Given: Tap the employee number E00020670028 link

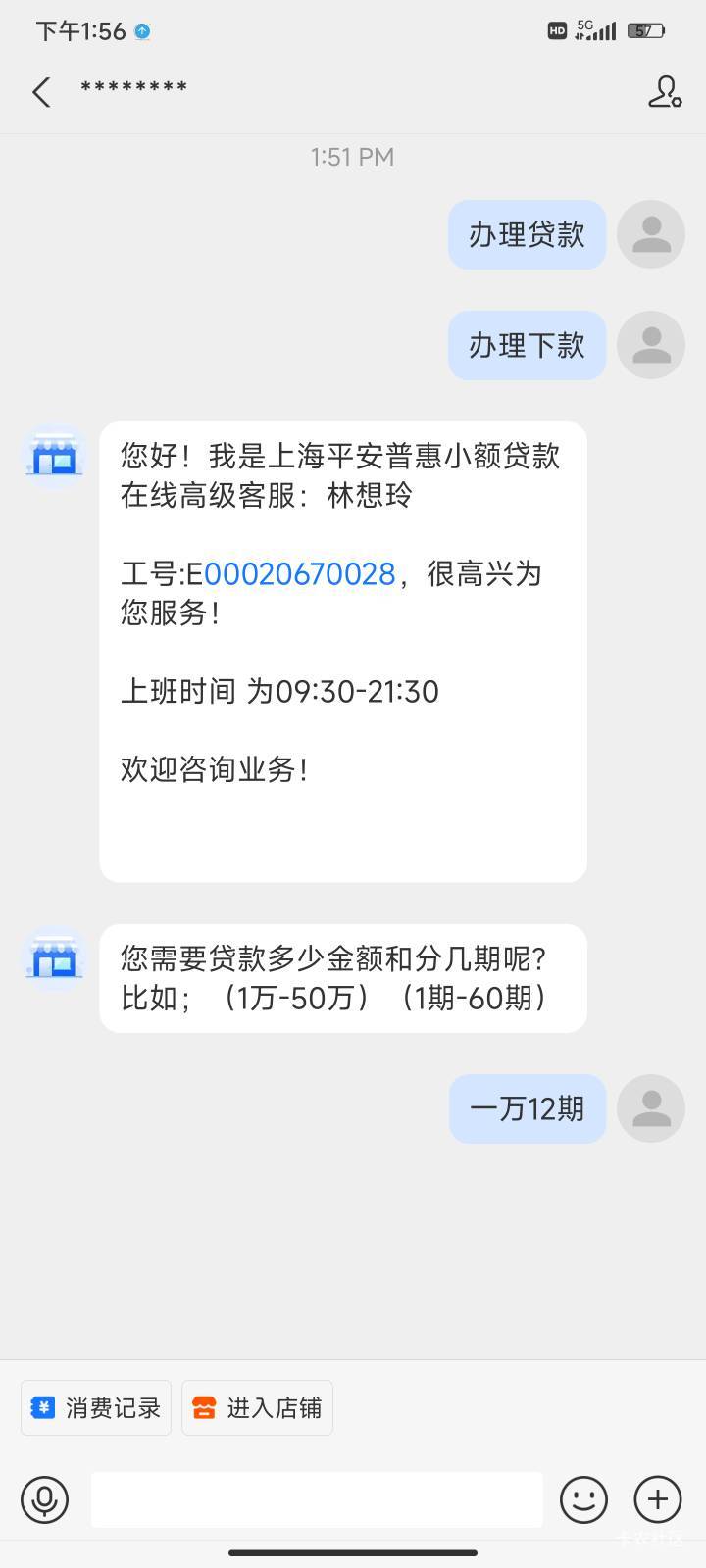Looking at the screenshot, I should pos(299,574).
